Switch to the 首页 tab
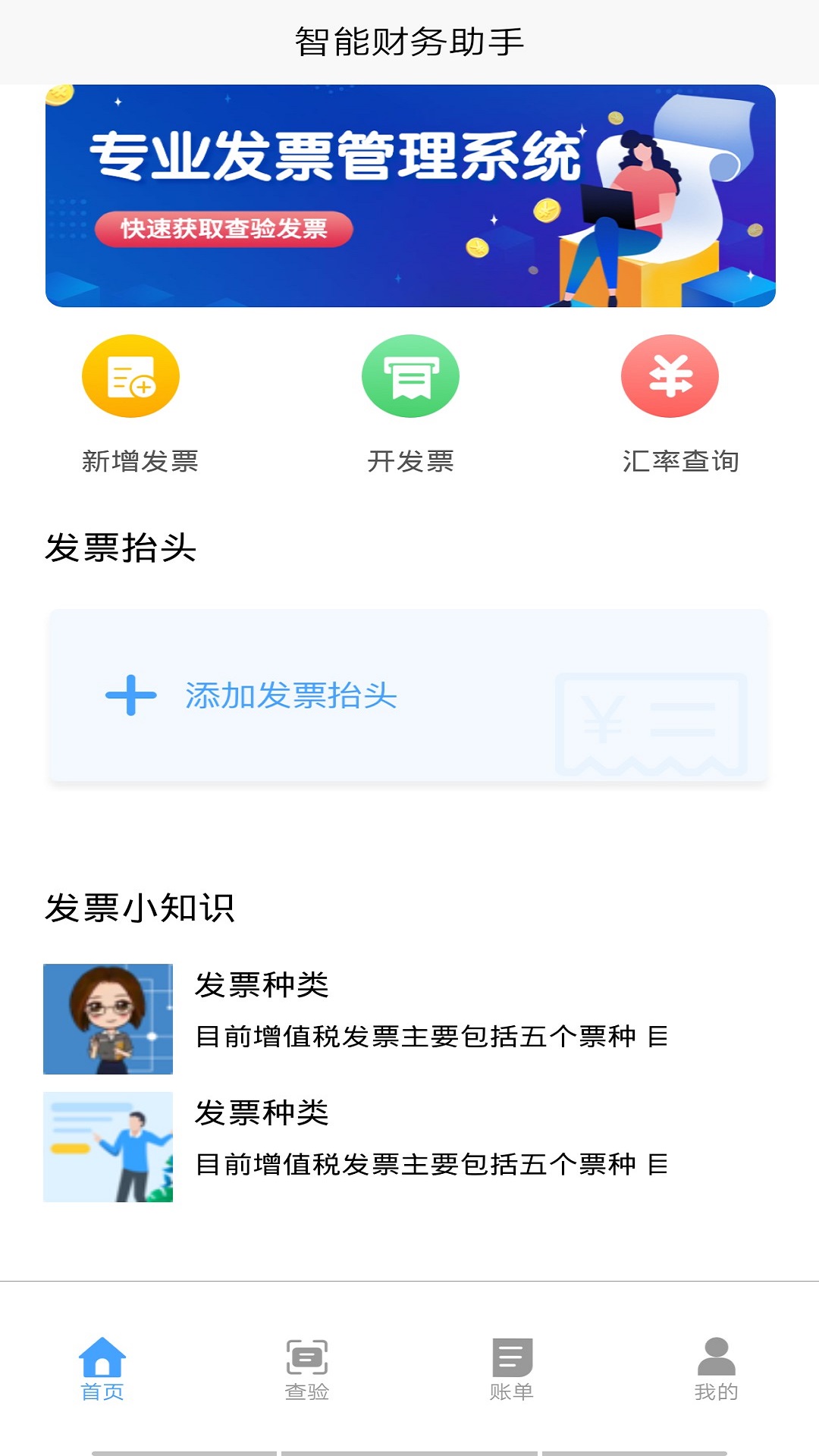819x1456 pixels. point(102,1369)
